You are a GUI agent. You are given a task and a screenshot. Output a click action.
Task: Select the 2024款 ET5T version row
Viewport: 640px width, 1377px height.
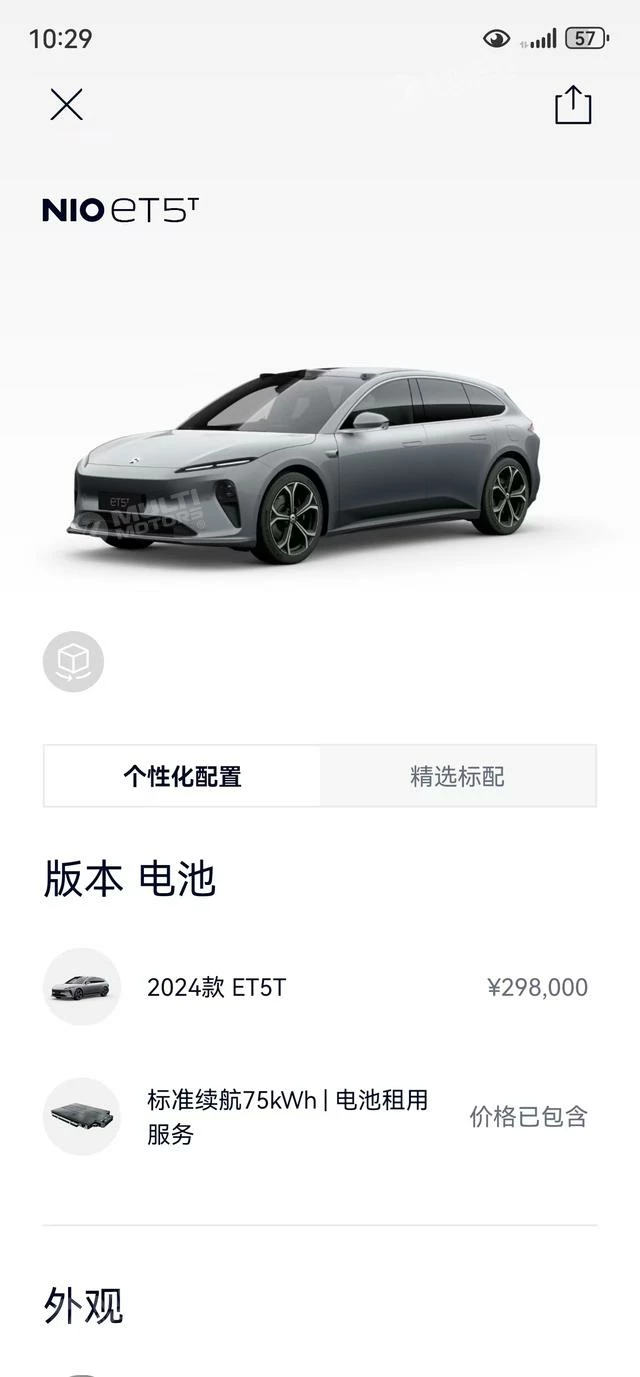coord(320,987)
